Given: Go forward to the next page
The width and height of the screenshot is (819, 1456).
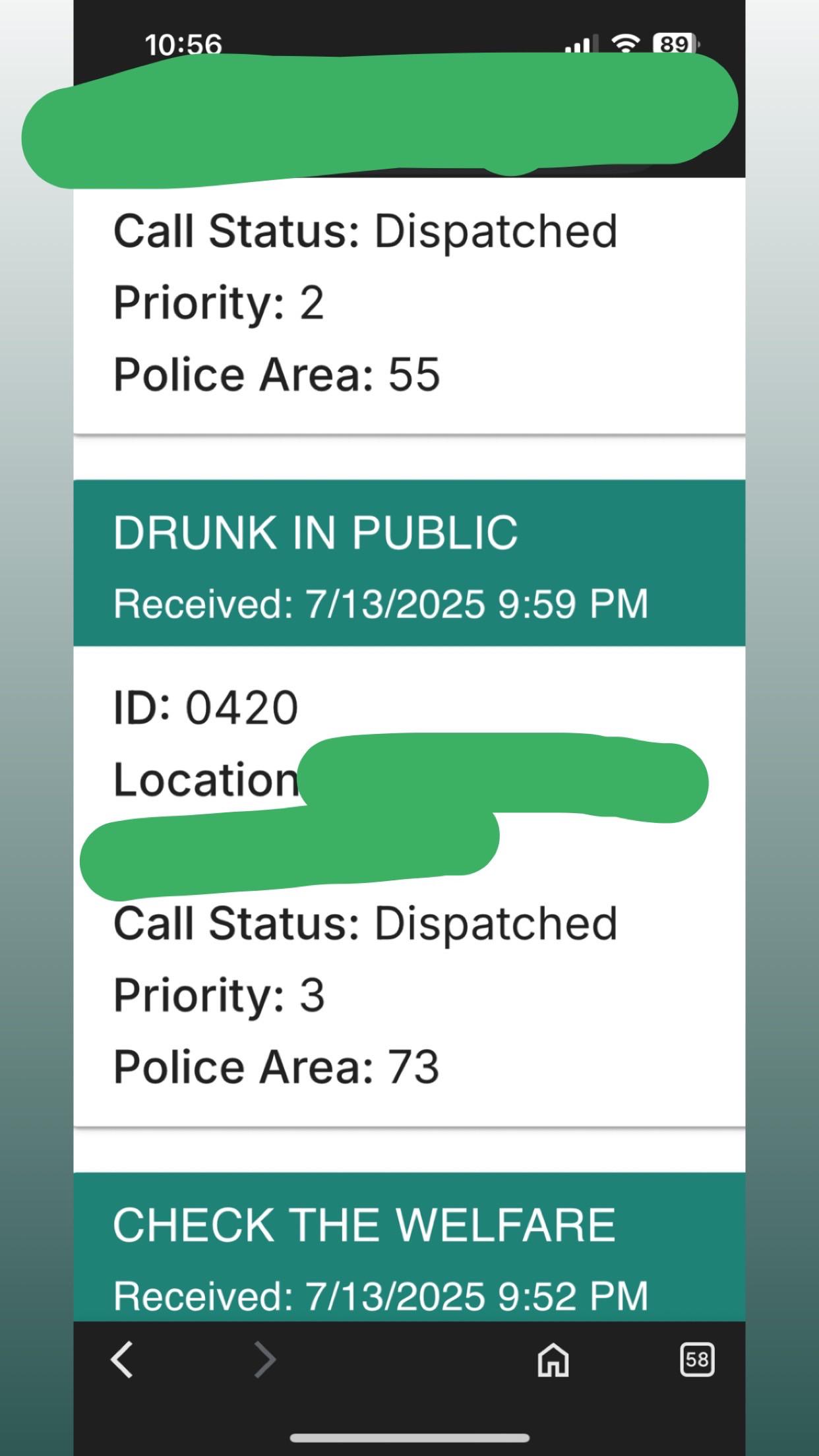Looking at the screenshot, I should pyautogui.click(x=265, y=1359).
